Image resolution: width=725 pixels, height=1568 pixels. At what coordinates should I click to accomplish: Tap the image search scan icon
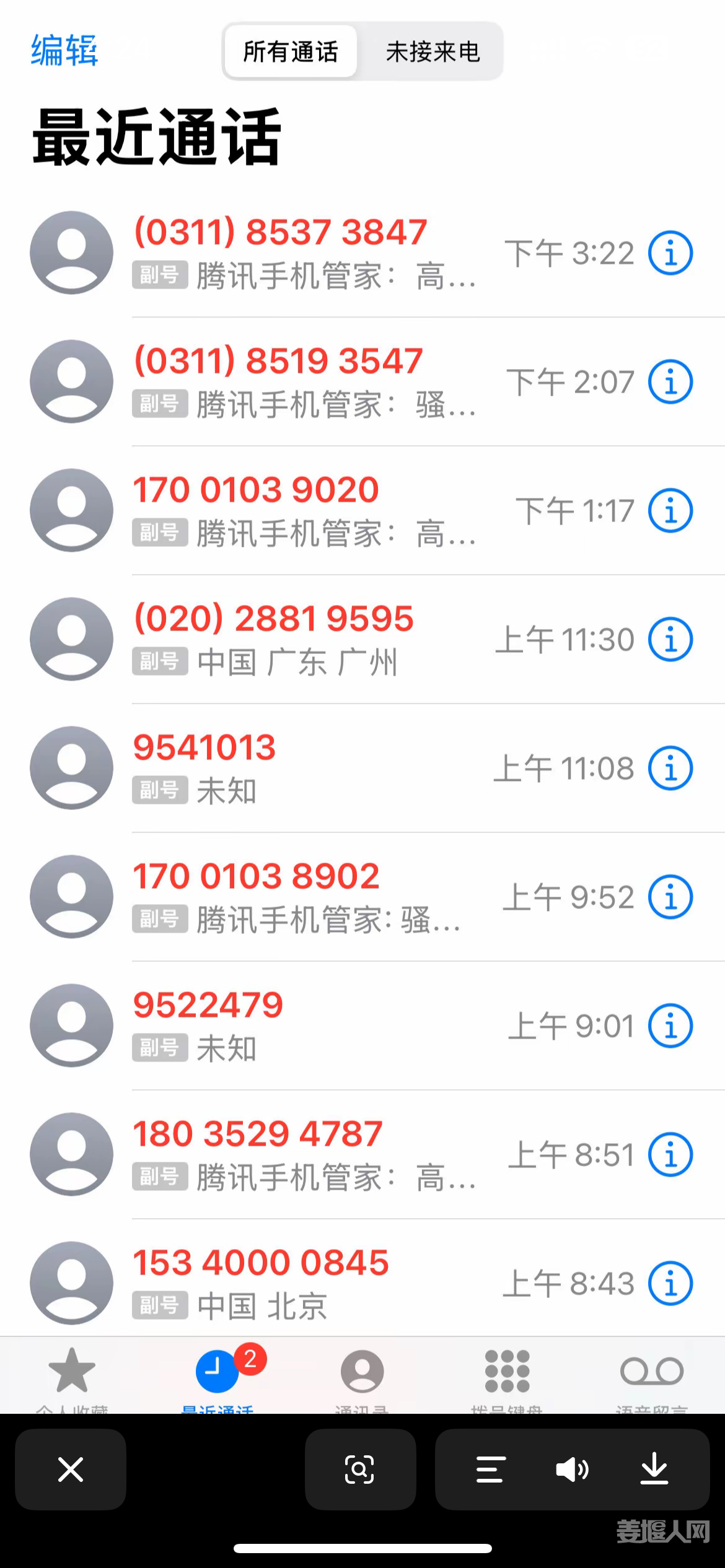(x=359, y=1469)
